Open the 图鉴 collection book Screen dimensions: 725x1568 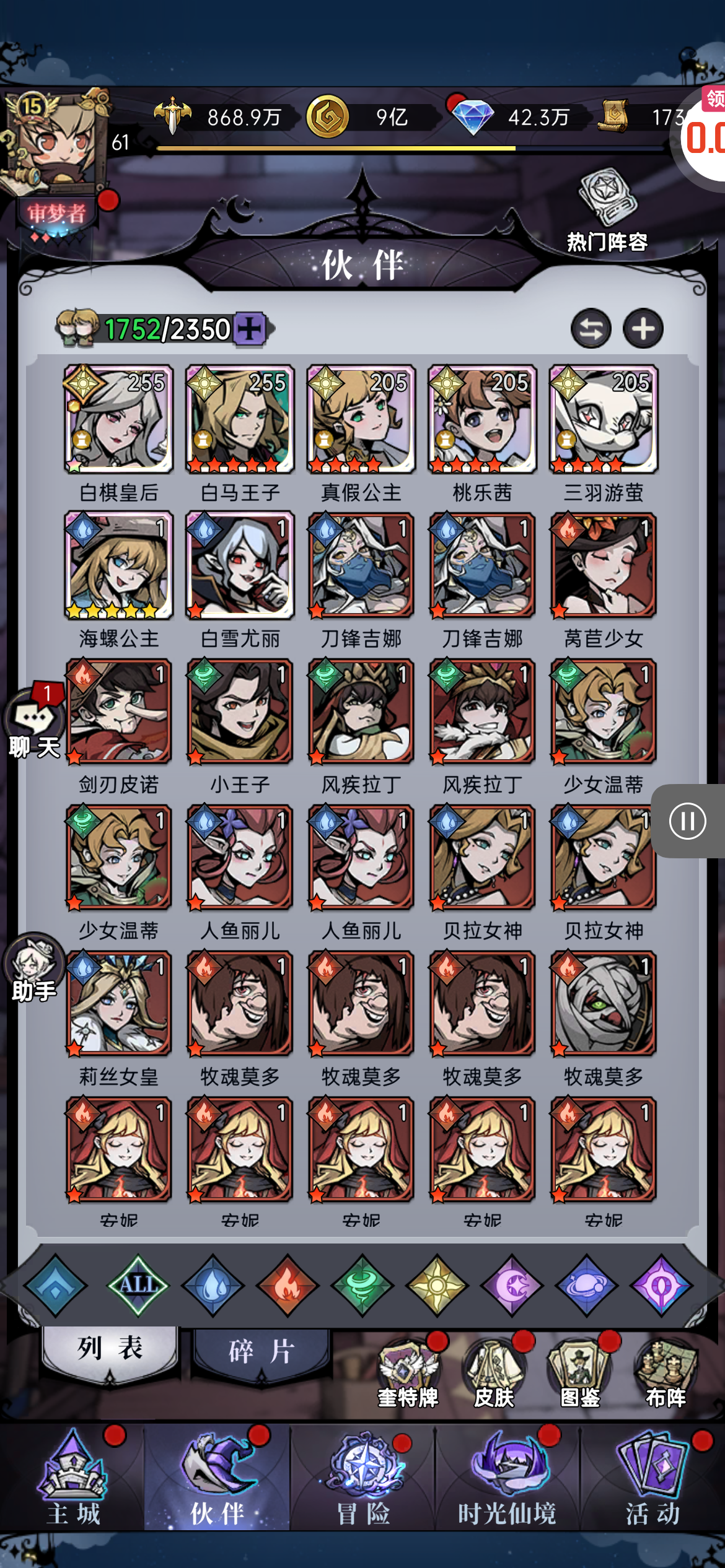(x=579, y=1373)
